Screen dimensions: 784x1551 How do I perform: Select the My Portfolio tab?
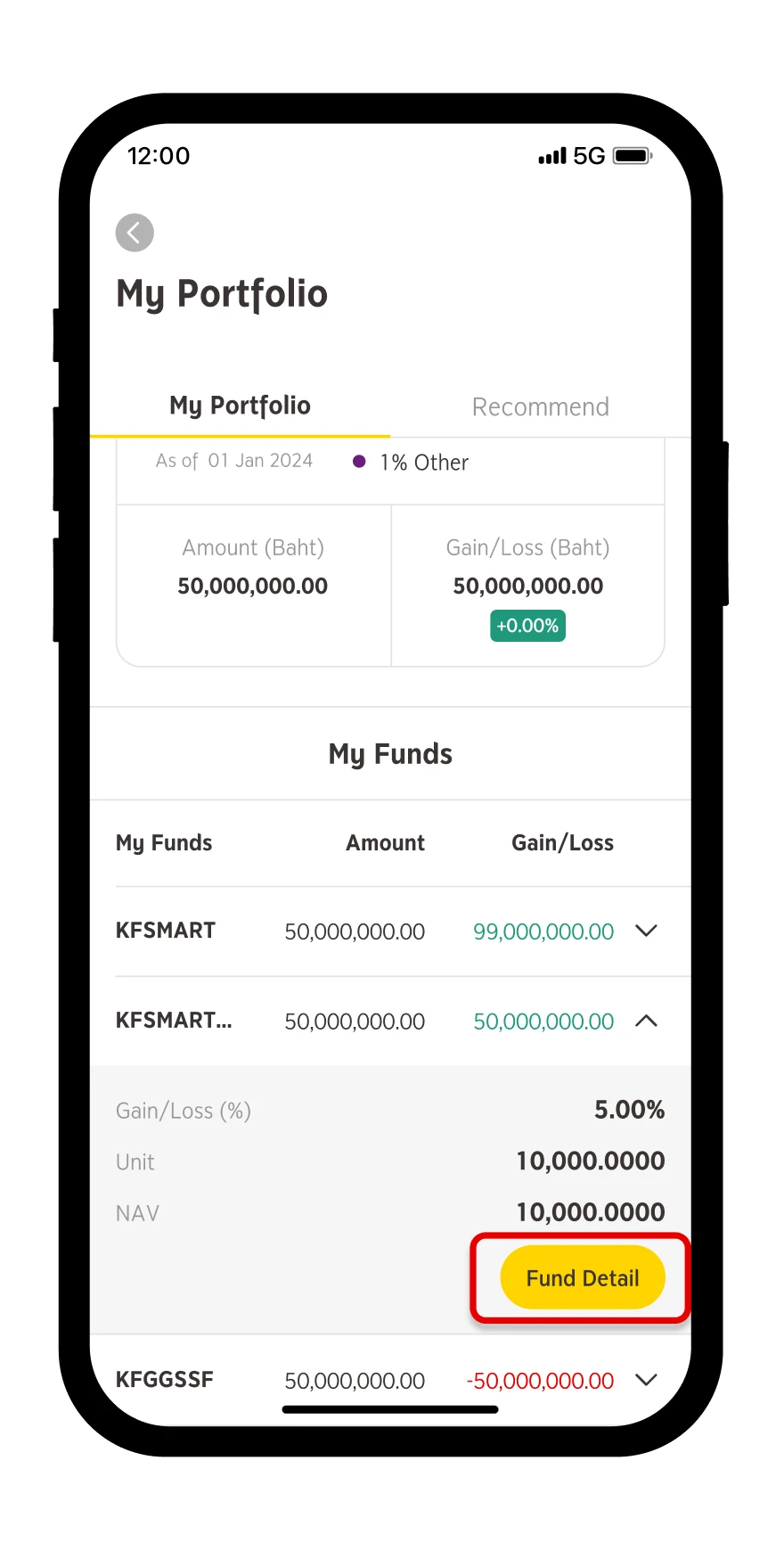point(240,406)
